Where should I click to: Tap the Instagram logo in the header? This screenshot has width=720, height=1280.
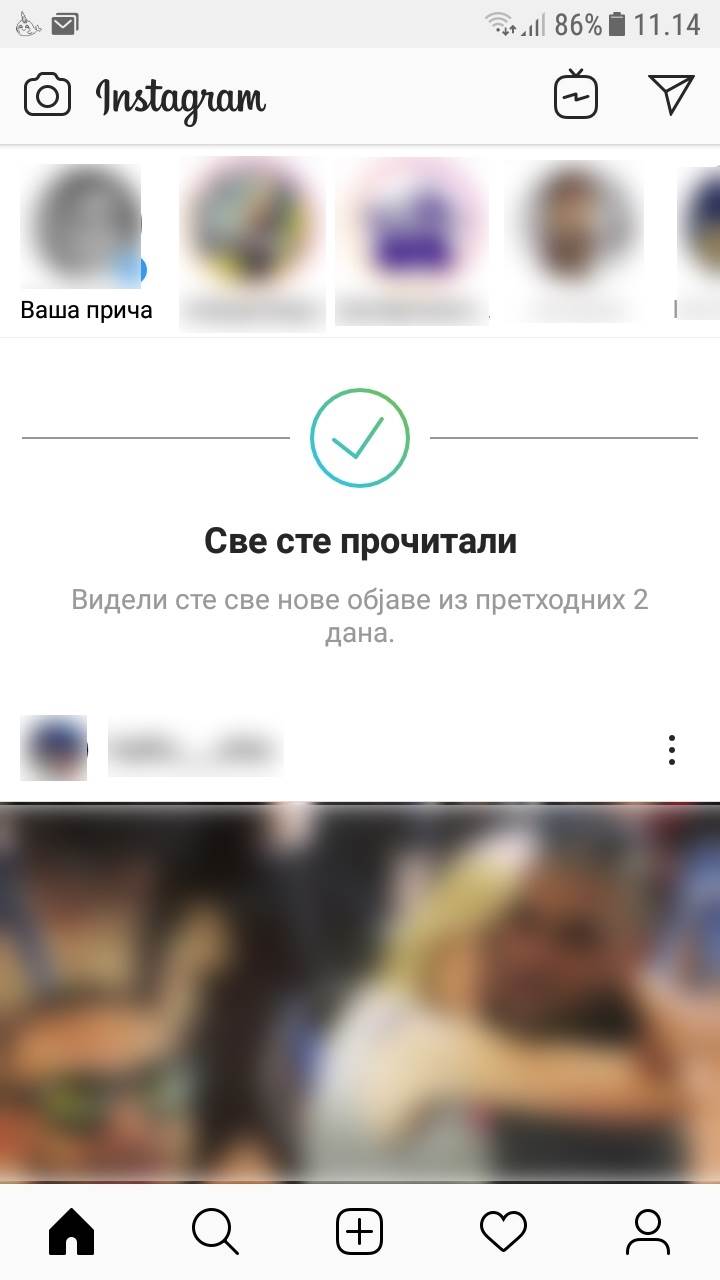pos(180,97)
